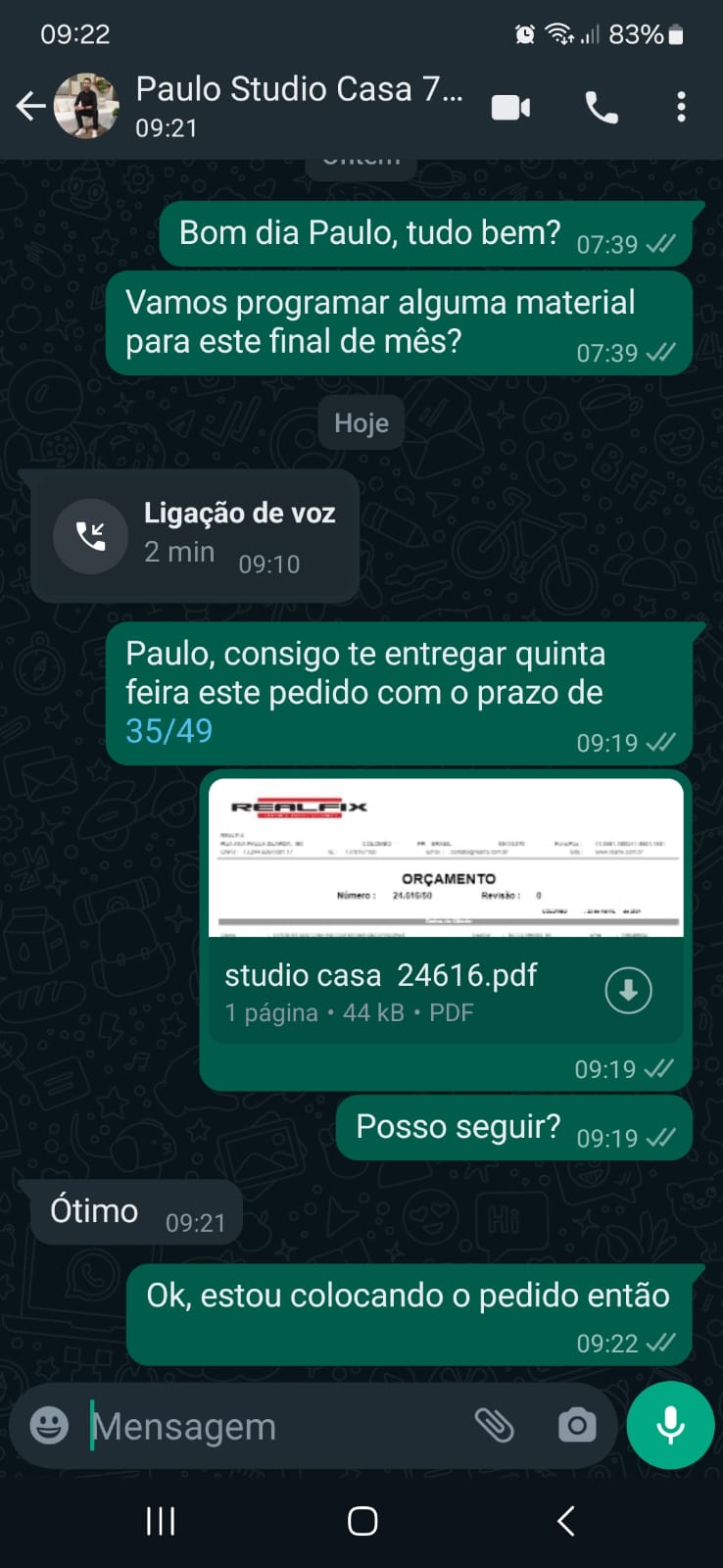This screenshot has height=1568, width=723.
Task: Start a voice call with Paulo
Action: (601, 107)
